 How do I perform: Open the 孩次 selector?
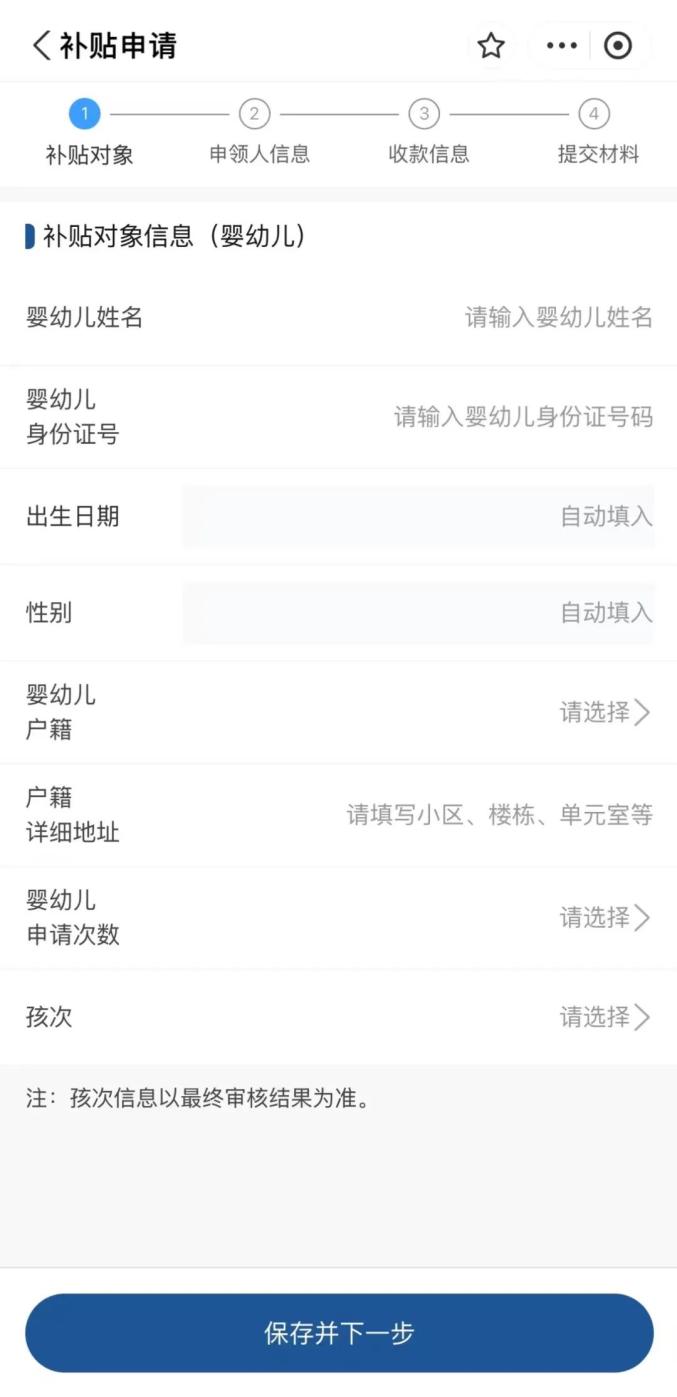[338, 1017]
